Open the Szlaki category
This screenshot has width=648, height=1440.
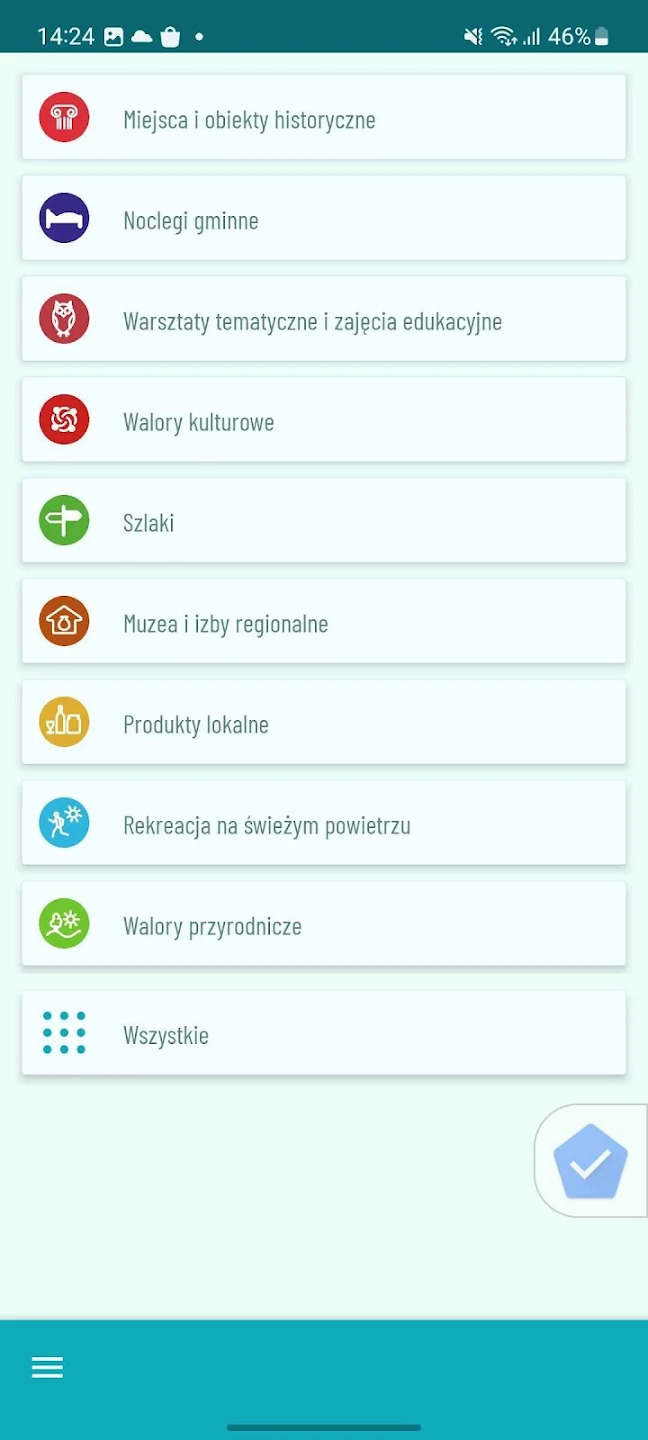[324, 521]
